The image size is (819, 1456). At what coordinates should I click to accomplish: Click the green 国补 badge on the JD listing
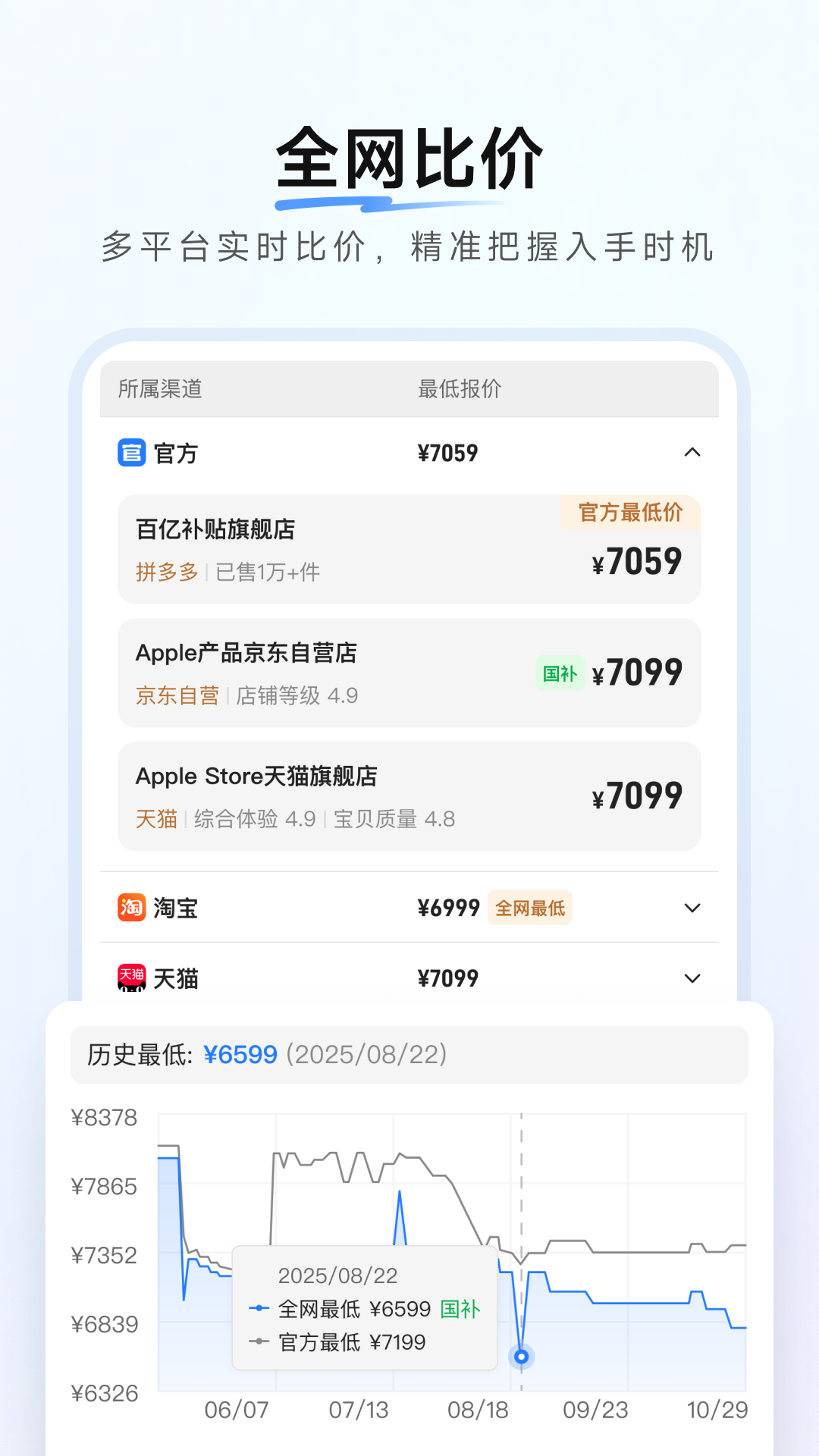pos(560,673)
